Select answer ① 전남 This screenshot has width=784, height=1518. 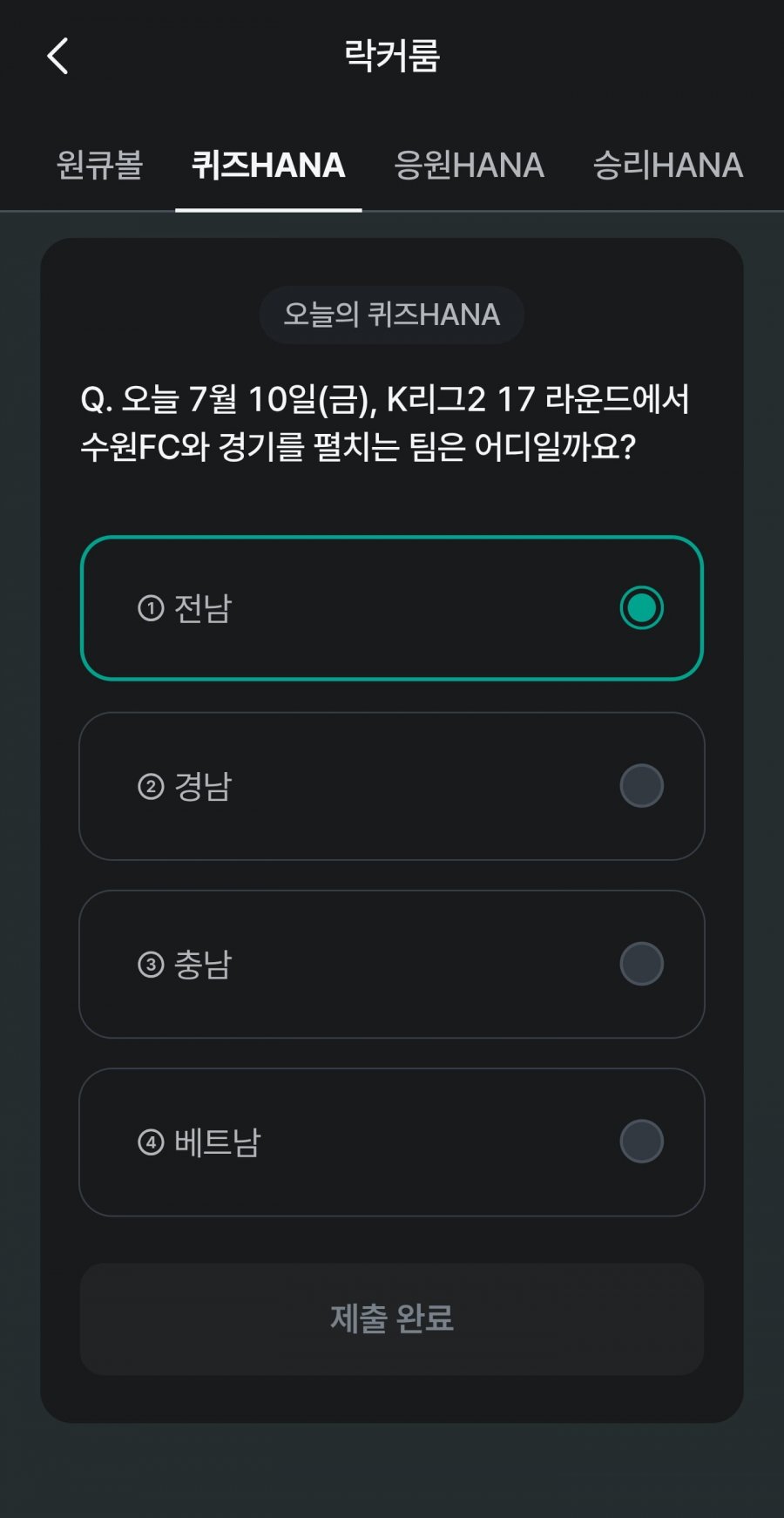[x=392, y=608]
